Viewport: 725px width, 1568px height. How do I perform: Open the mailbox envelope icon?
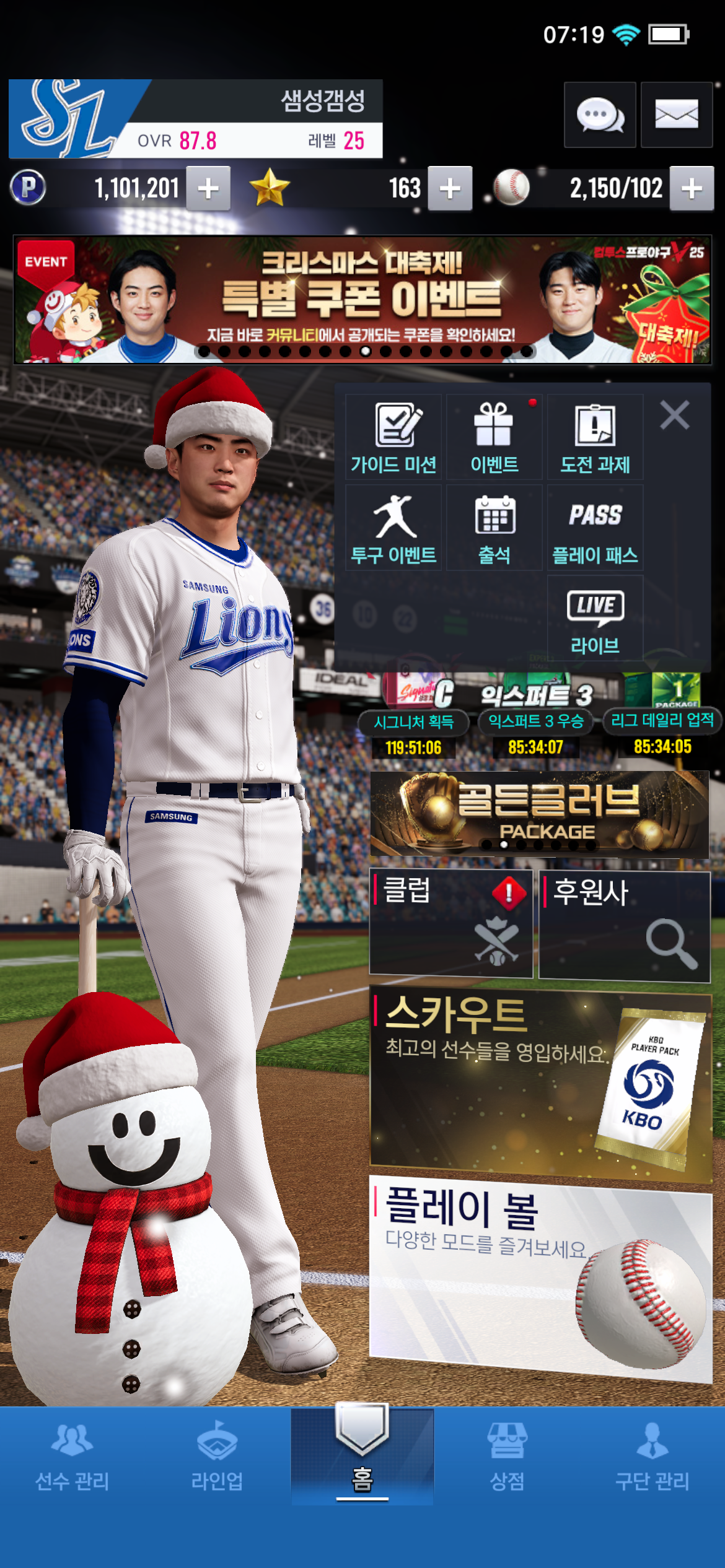[676, 115]
